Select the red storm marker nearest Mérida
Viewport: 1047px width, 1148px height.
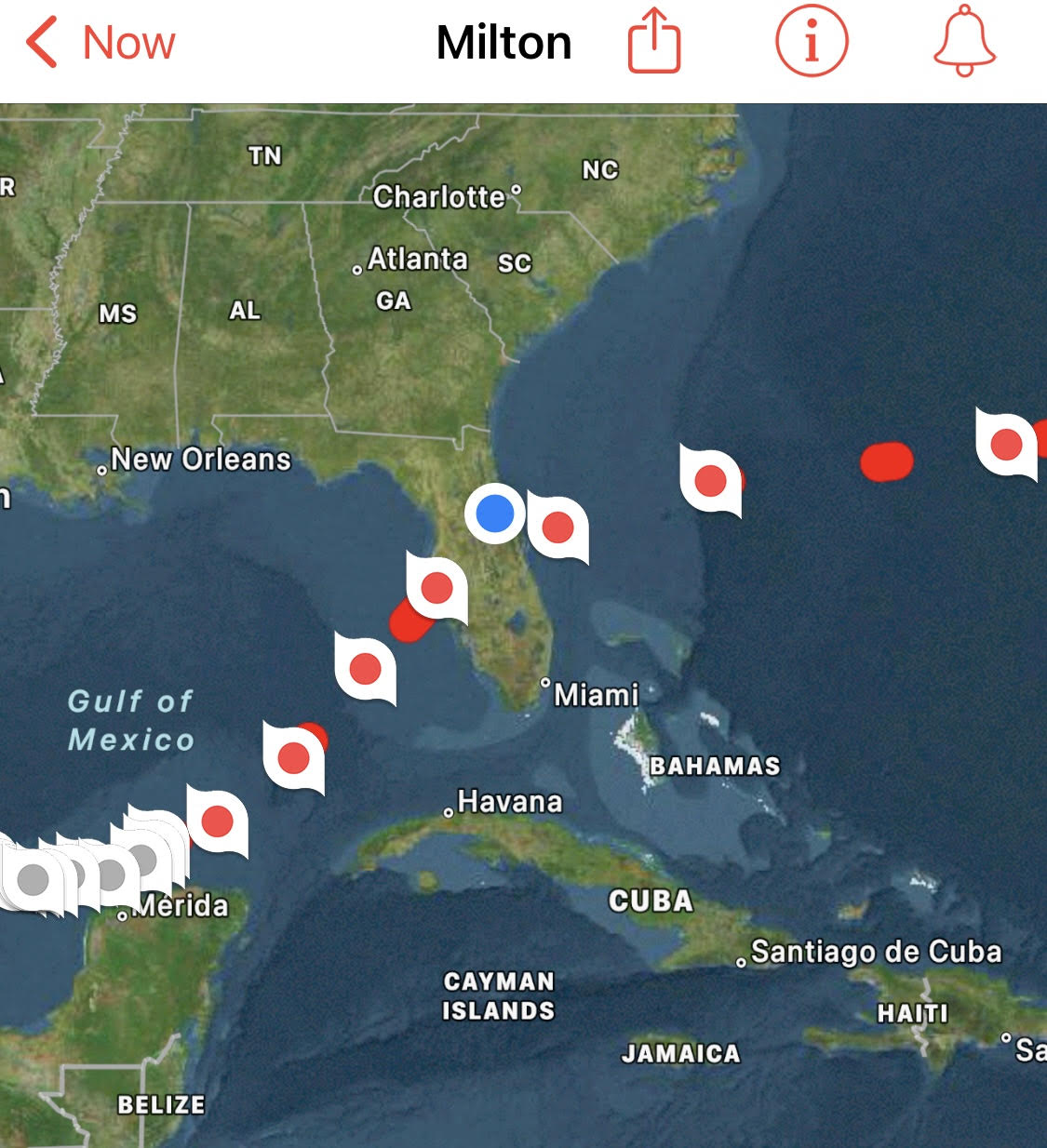[217, 821]
